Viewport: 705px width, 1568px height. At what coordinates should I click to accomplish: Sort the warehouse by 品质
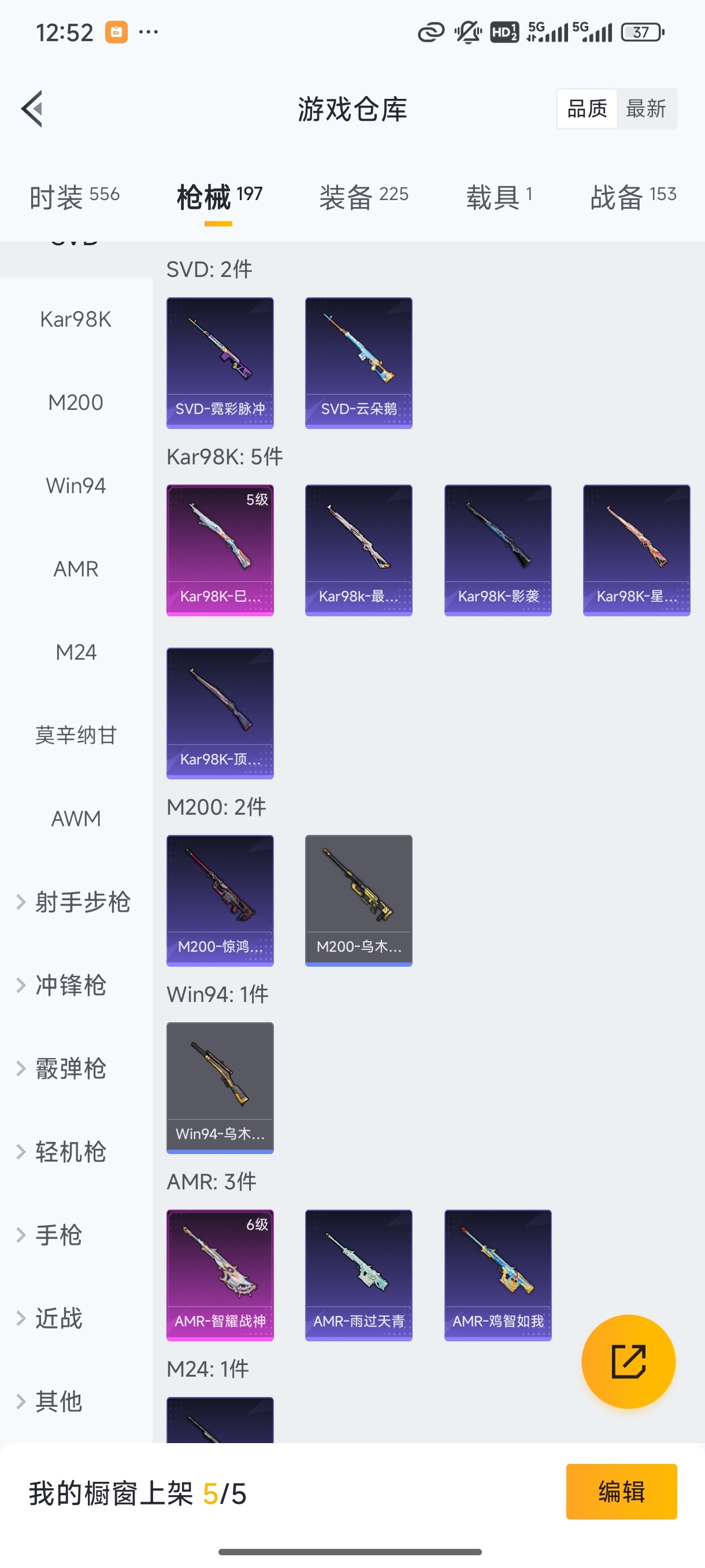pos(587,109)
